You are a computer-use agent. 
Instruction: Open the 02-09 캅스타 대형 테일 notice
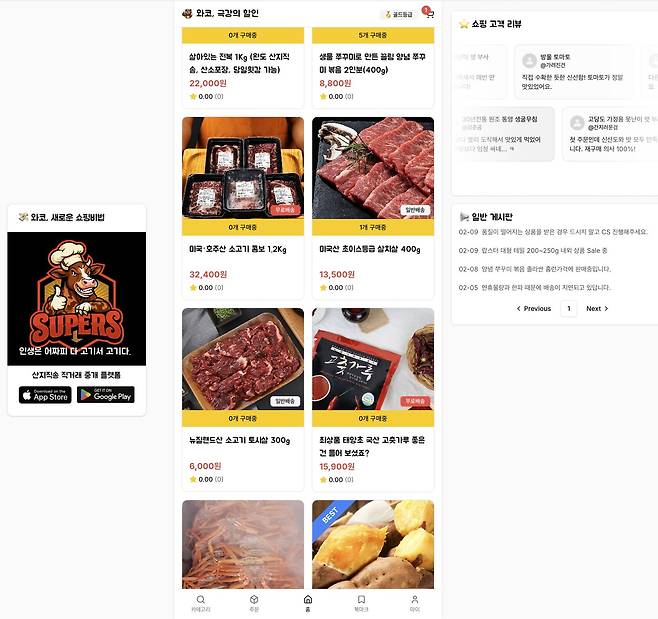533,250
